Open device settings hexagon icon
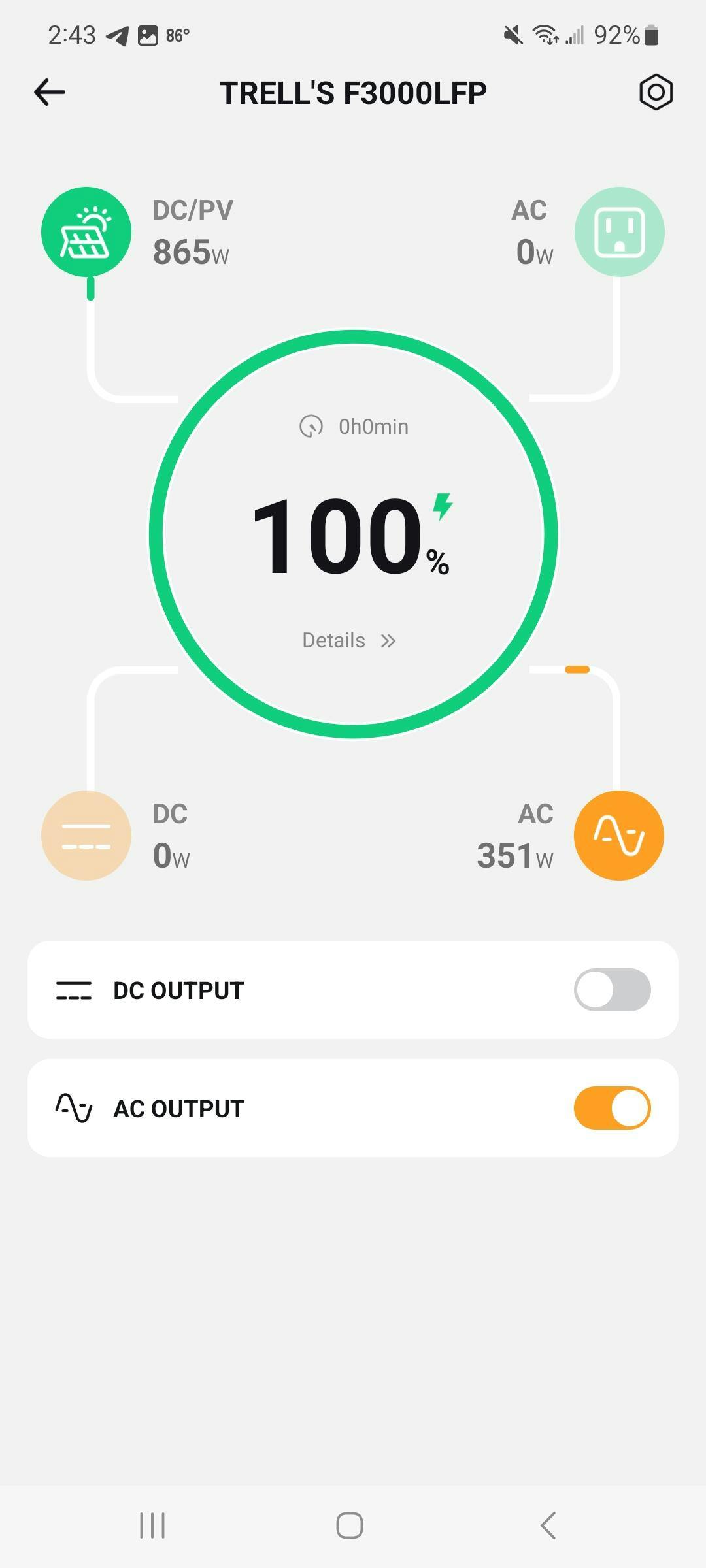 coord(656,92)
